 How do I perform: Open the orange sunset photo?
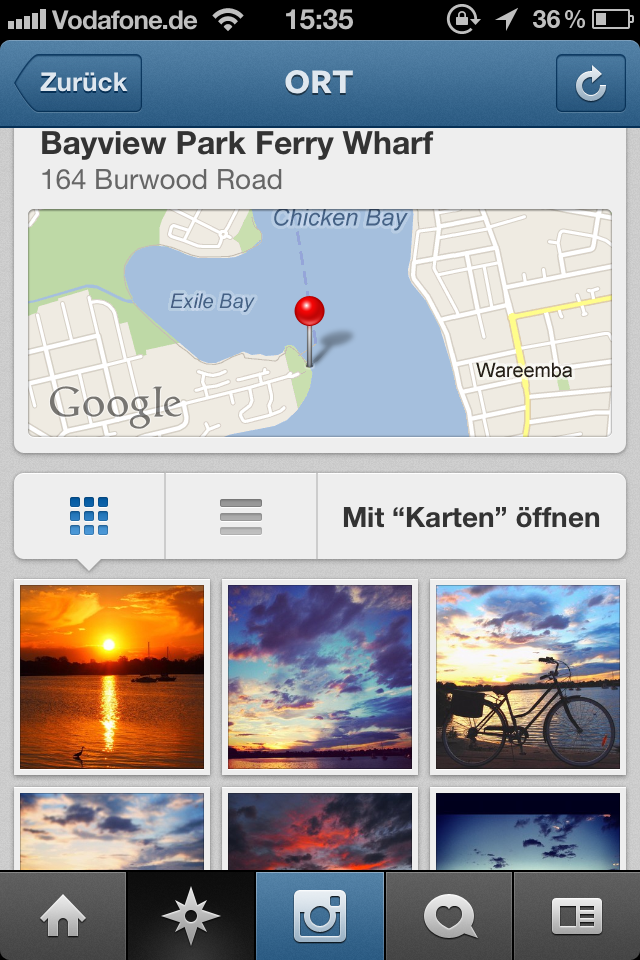coord(112,677)
